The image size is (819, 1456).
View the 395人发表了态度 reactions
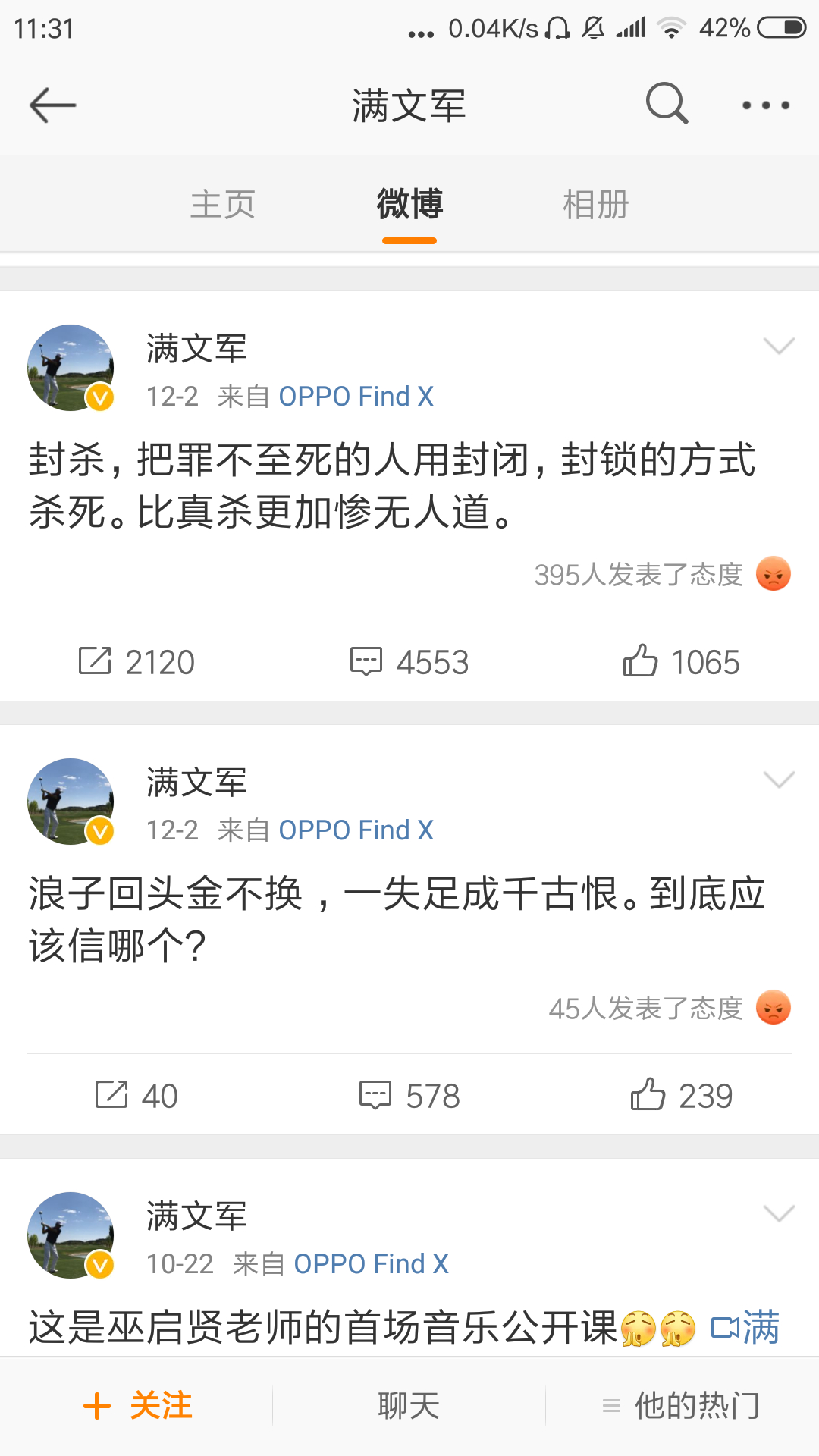(662, 575)
